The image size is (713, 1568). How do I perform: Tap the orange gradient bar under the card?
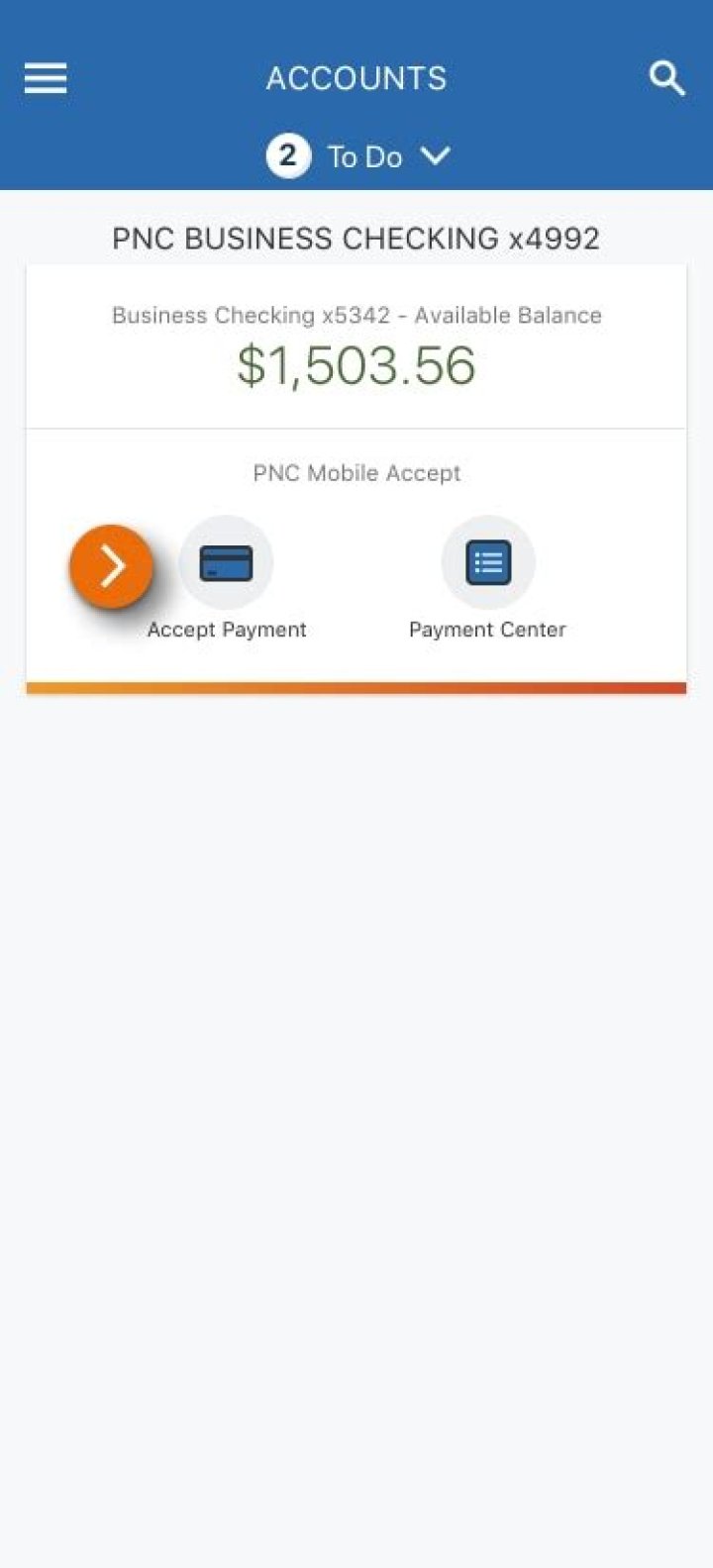356,687
